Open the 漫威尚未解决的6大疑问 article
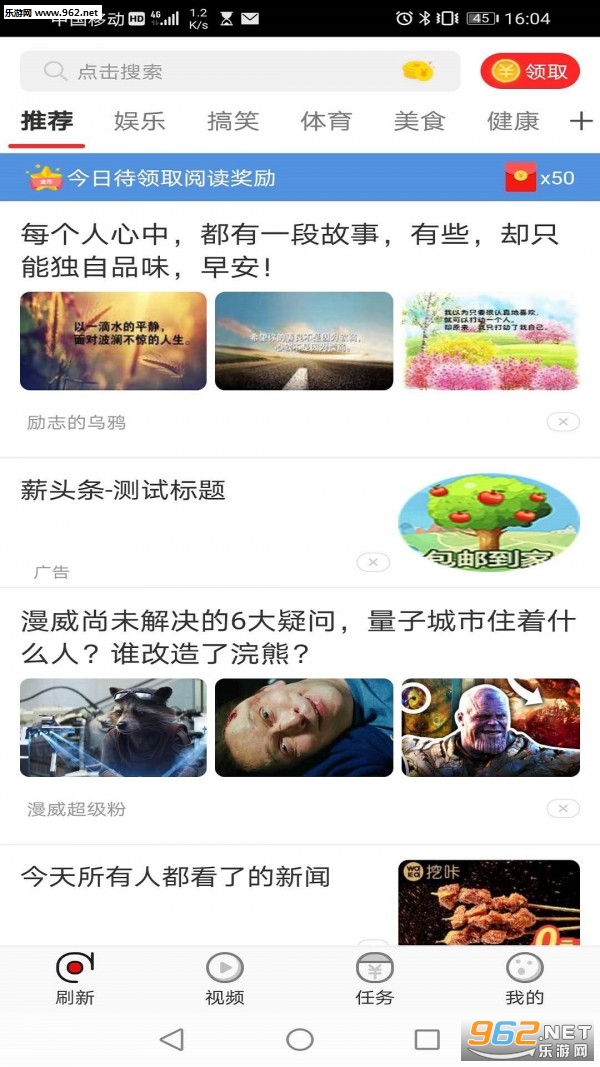Image resolution: width=600 pixels, height=1067 pixels. coord(298,638)
